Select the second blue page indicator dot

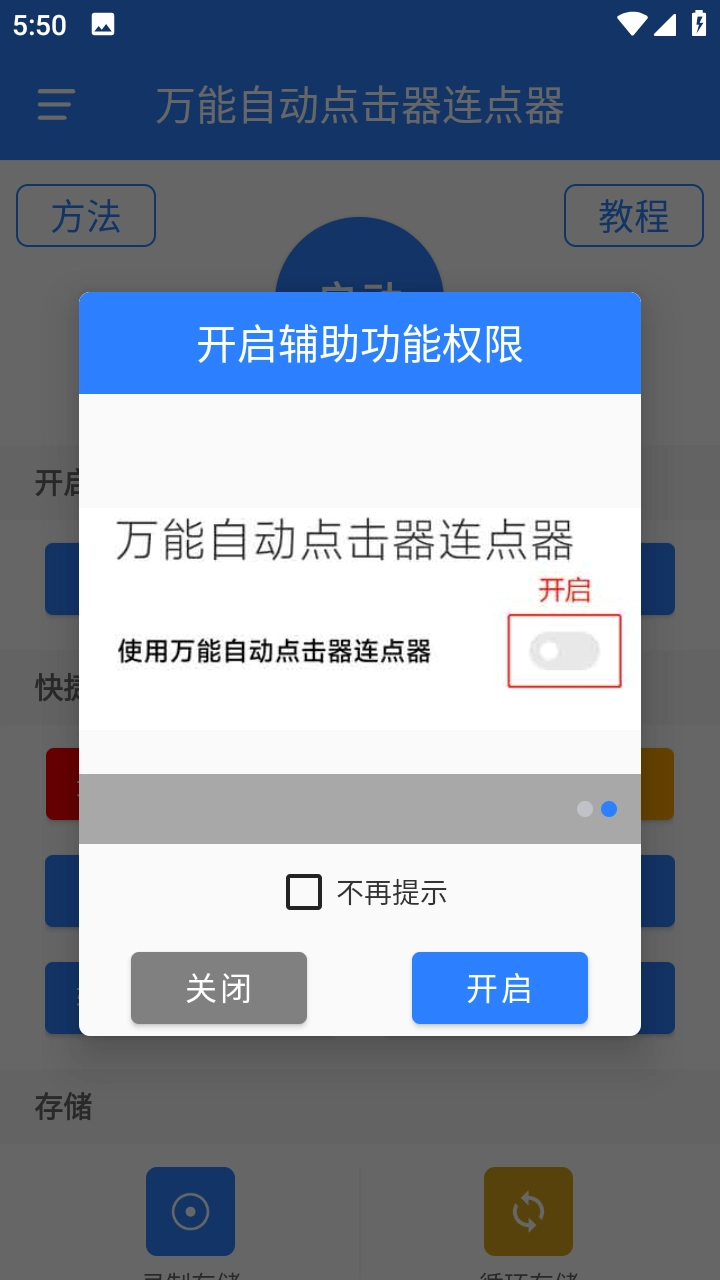[x=611, y=808]
